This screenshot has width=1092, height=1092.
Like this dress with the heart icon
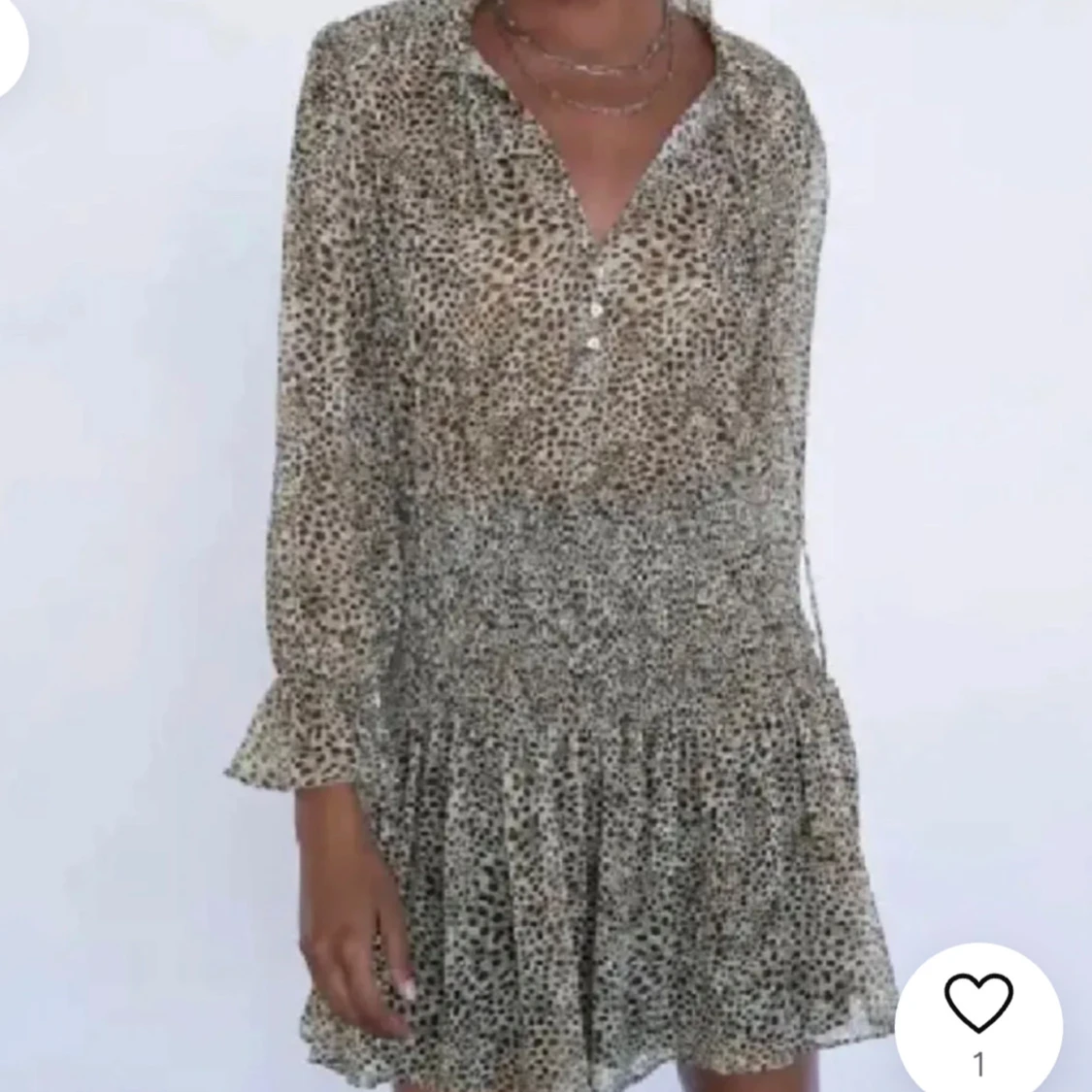[977, 1005]
